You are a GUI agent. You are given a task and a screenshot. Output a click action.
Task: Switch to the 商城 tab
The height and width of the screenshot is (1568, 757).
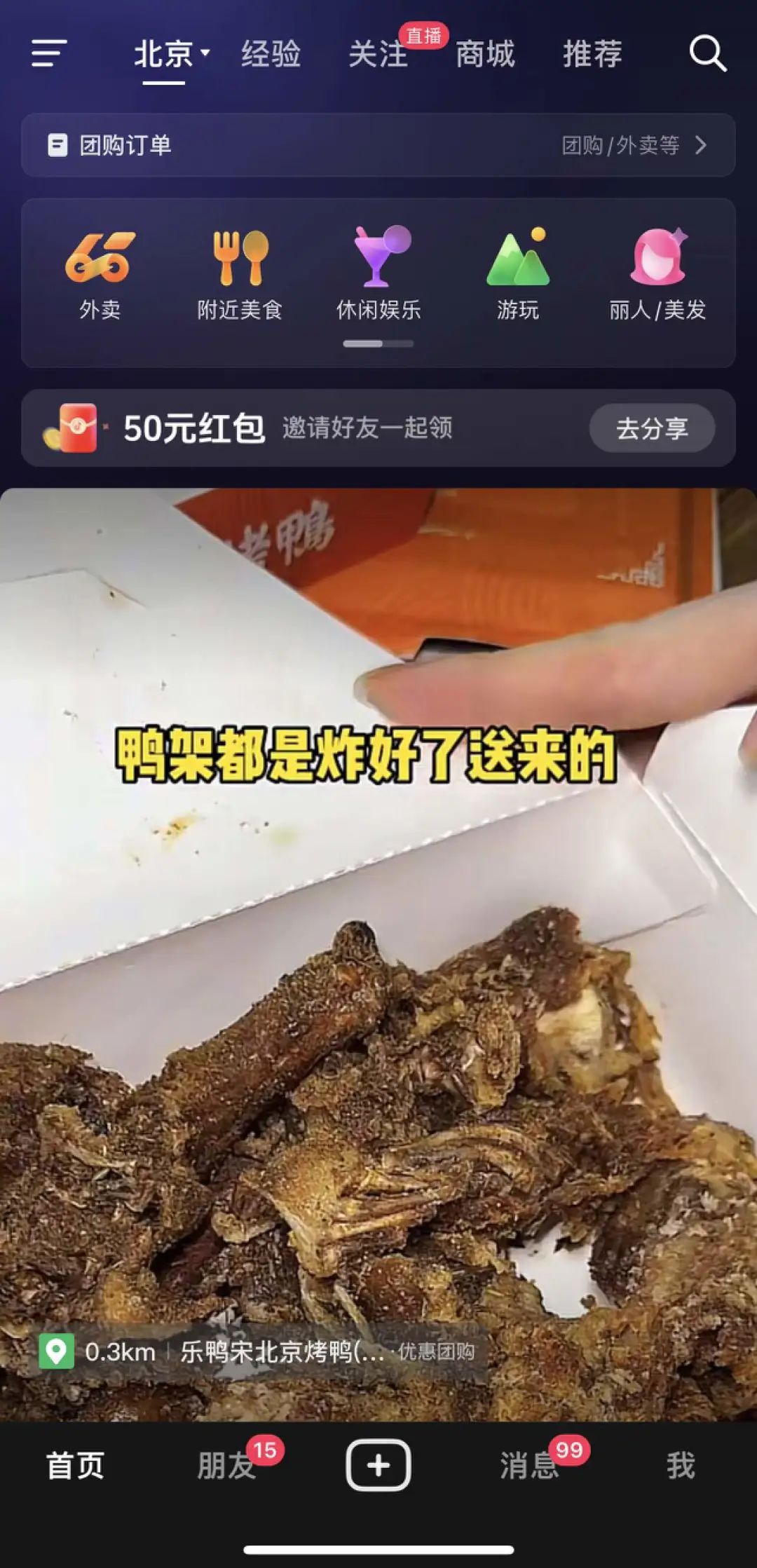coord(485,54)
